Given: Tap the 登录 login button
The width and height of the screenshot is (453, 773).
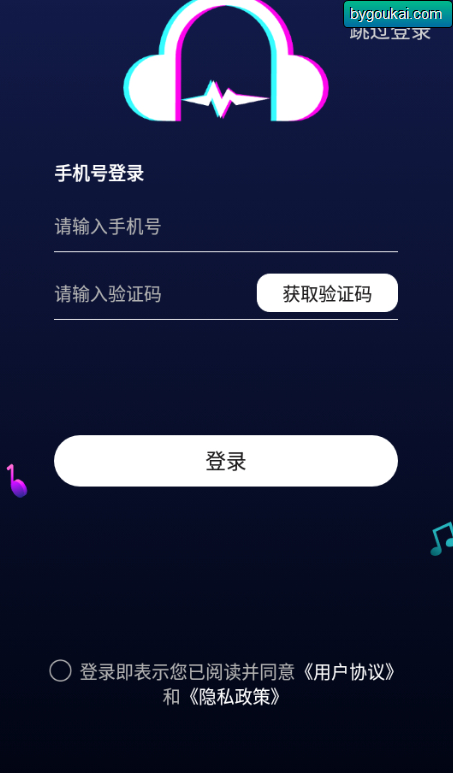Looking at the screenshot, I should [226, 461].
